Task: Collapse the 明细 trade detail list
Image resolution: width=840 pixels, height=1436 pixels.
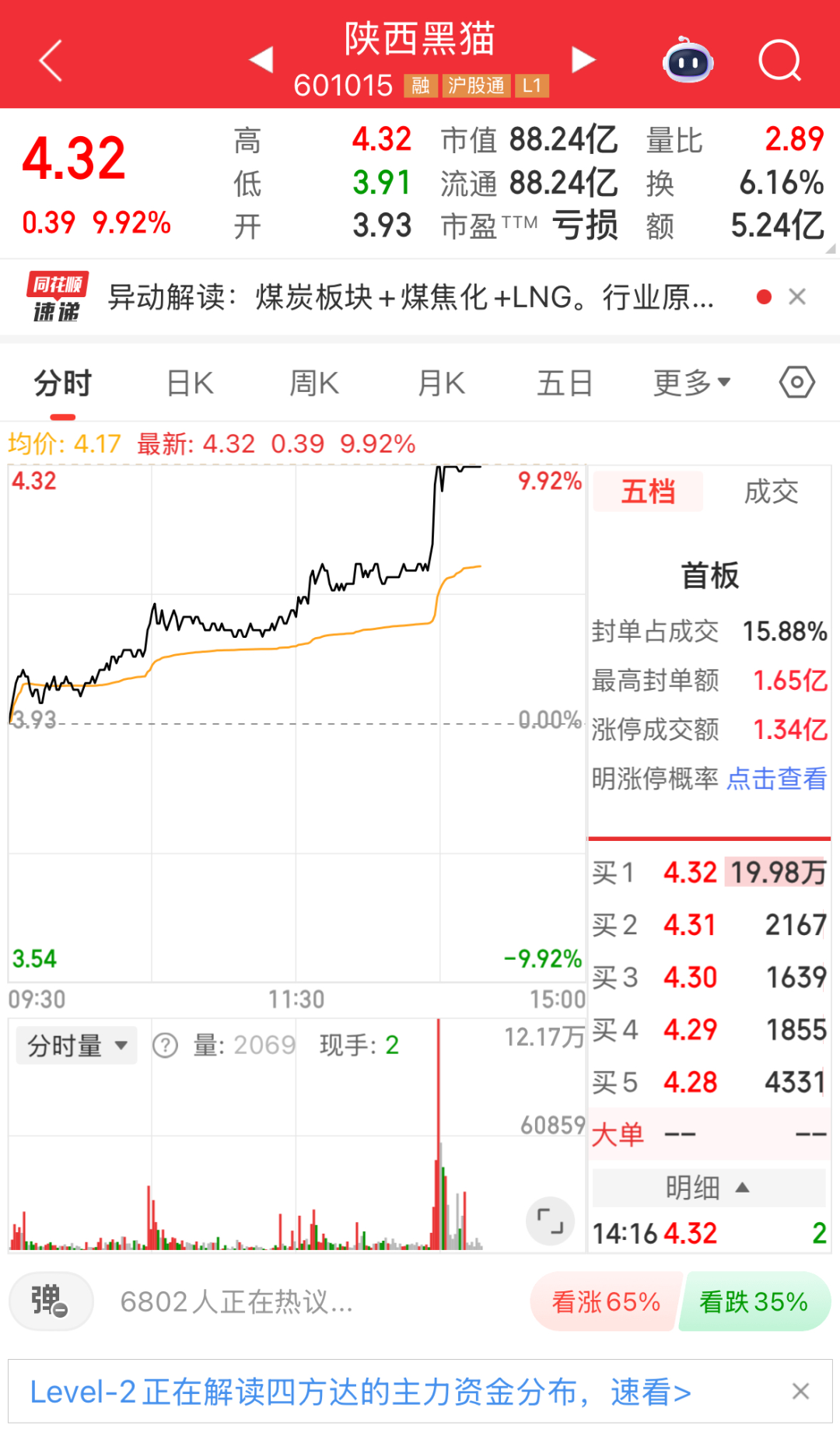Action: coord(708,1187)
